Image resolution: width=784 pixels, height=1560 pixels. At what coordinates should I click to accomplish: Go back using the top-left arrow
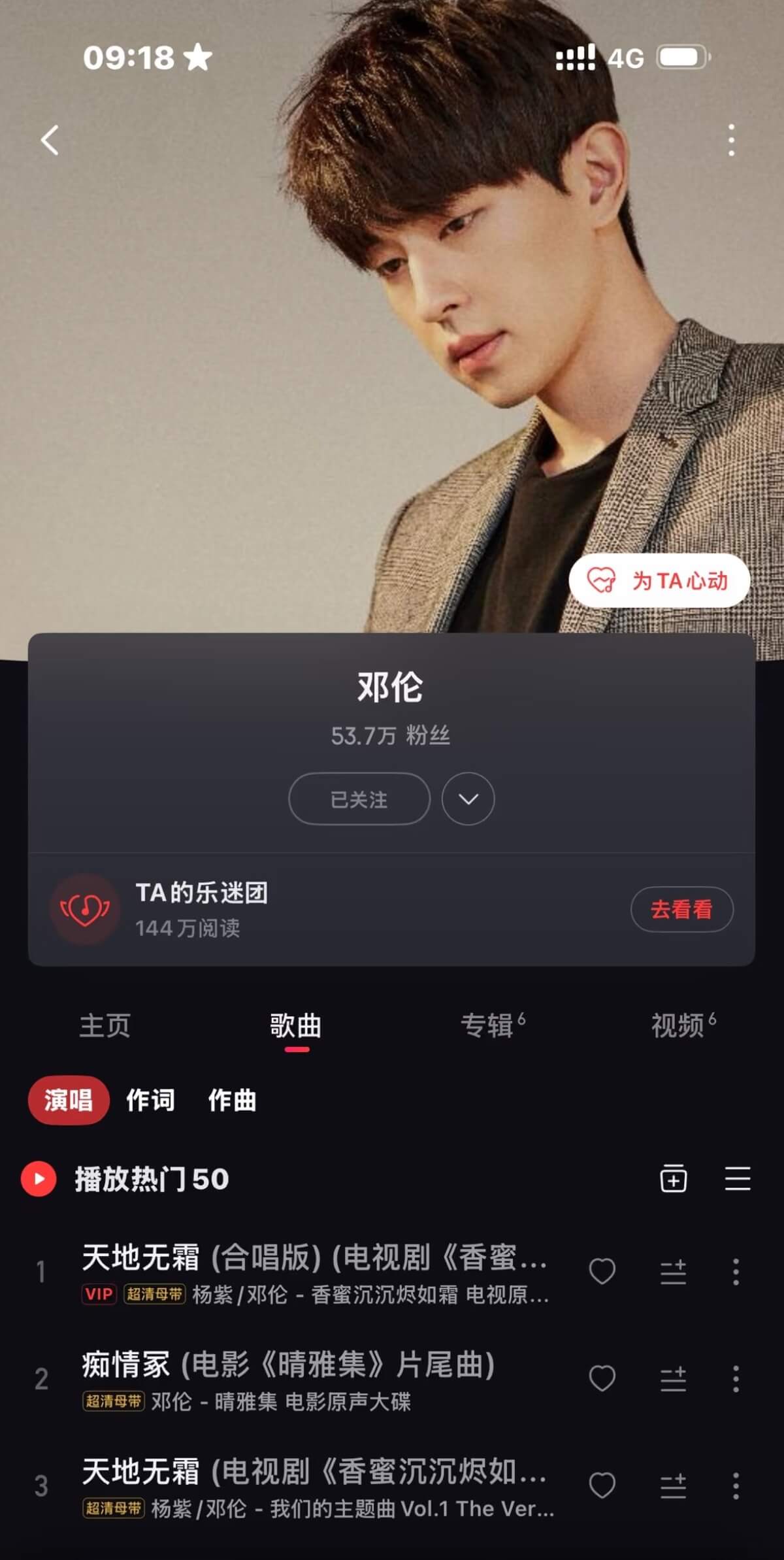[50, 140]
